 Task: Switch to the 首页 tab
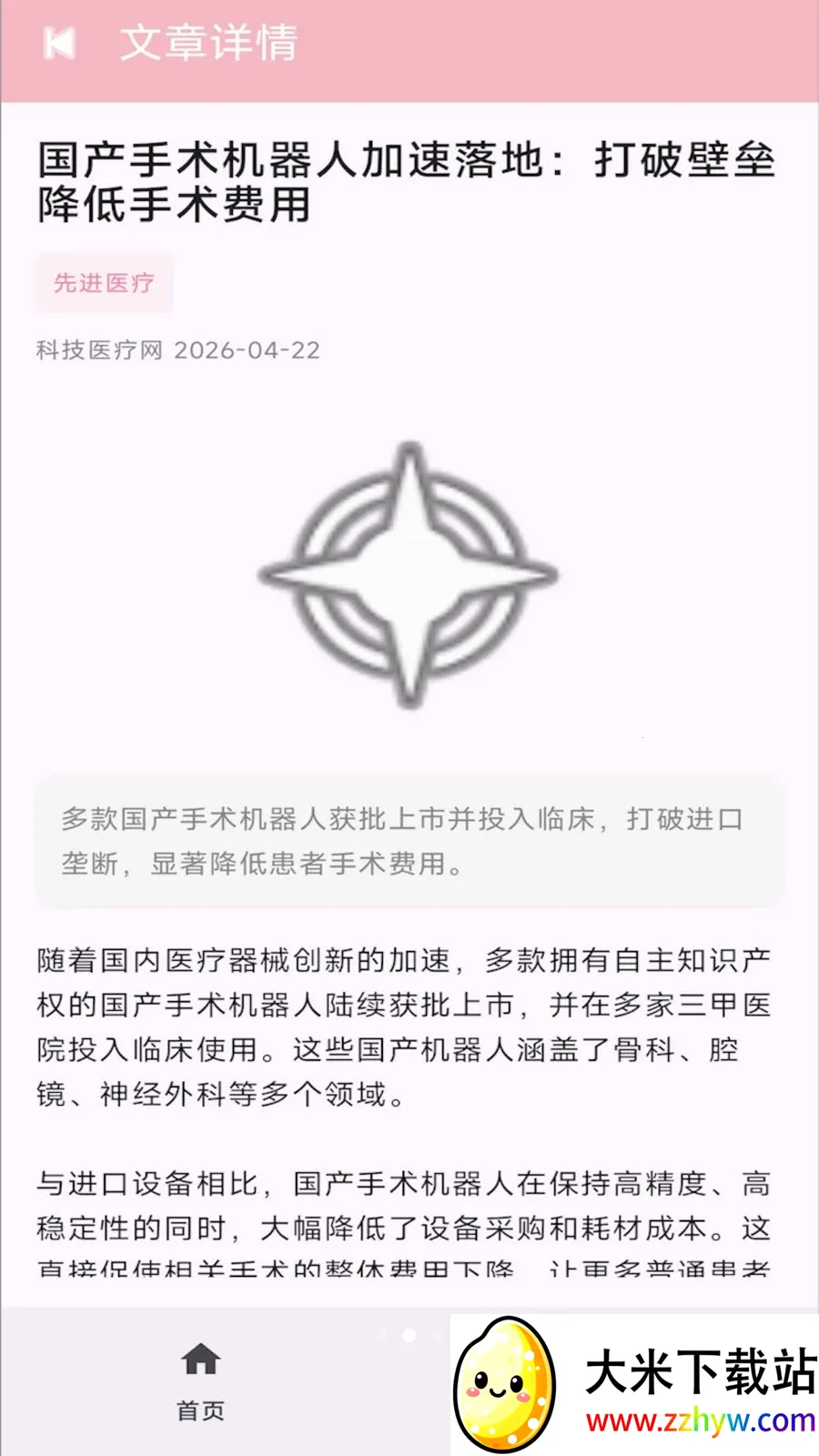201,1383
